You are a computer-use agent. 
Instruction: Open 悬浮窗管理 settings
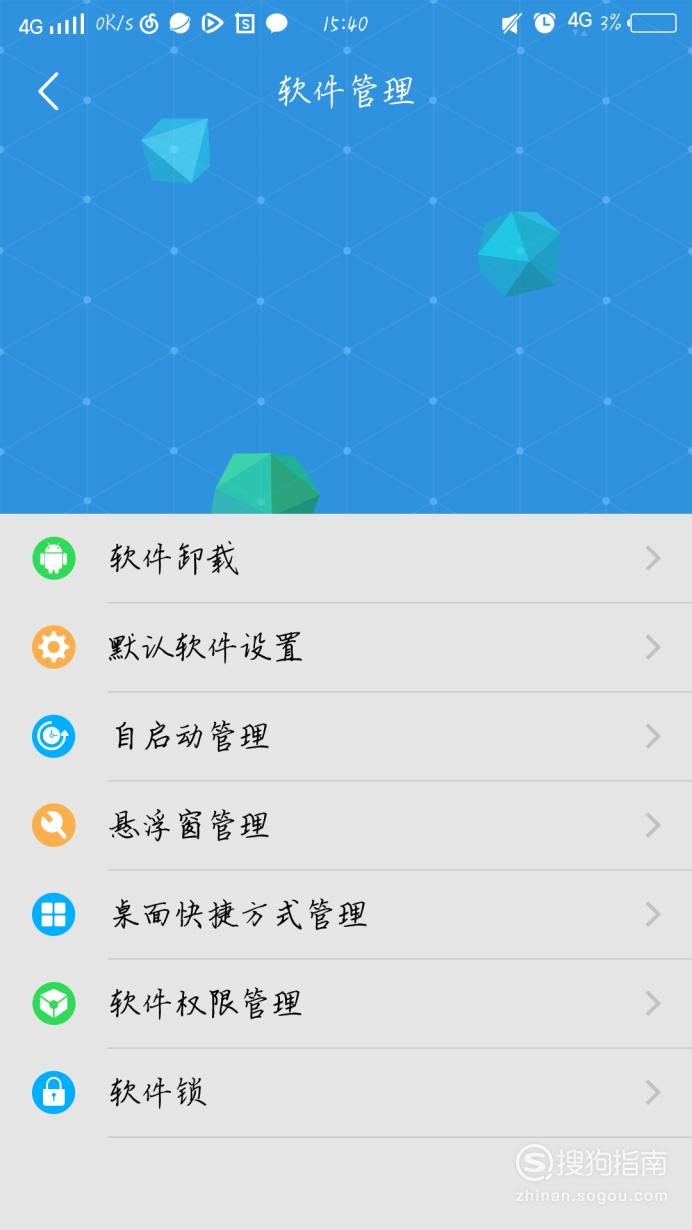tap(346, 825)
